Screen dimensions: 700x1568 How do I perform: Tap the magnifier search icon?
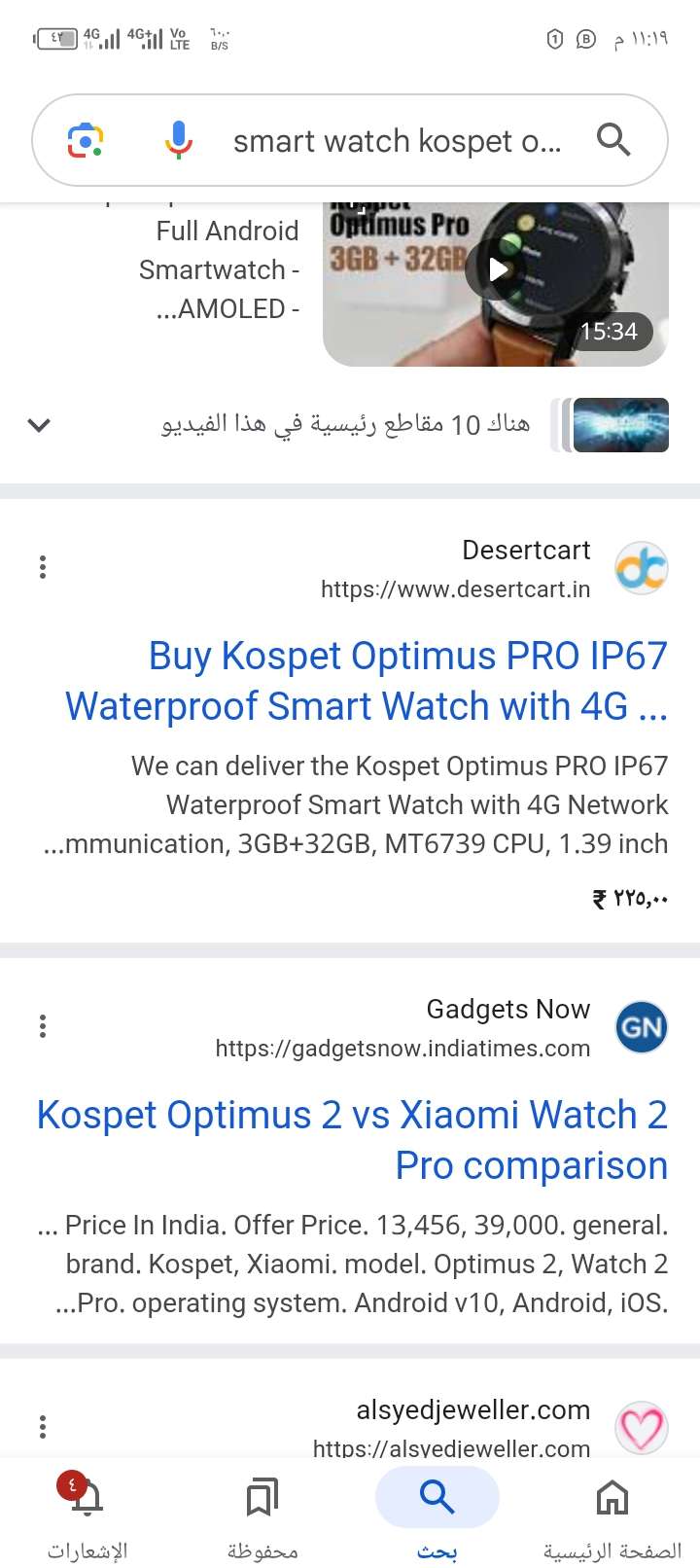[x=613, y=141]
